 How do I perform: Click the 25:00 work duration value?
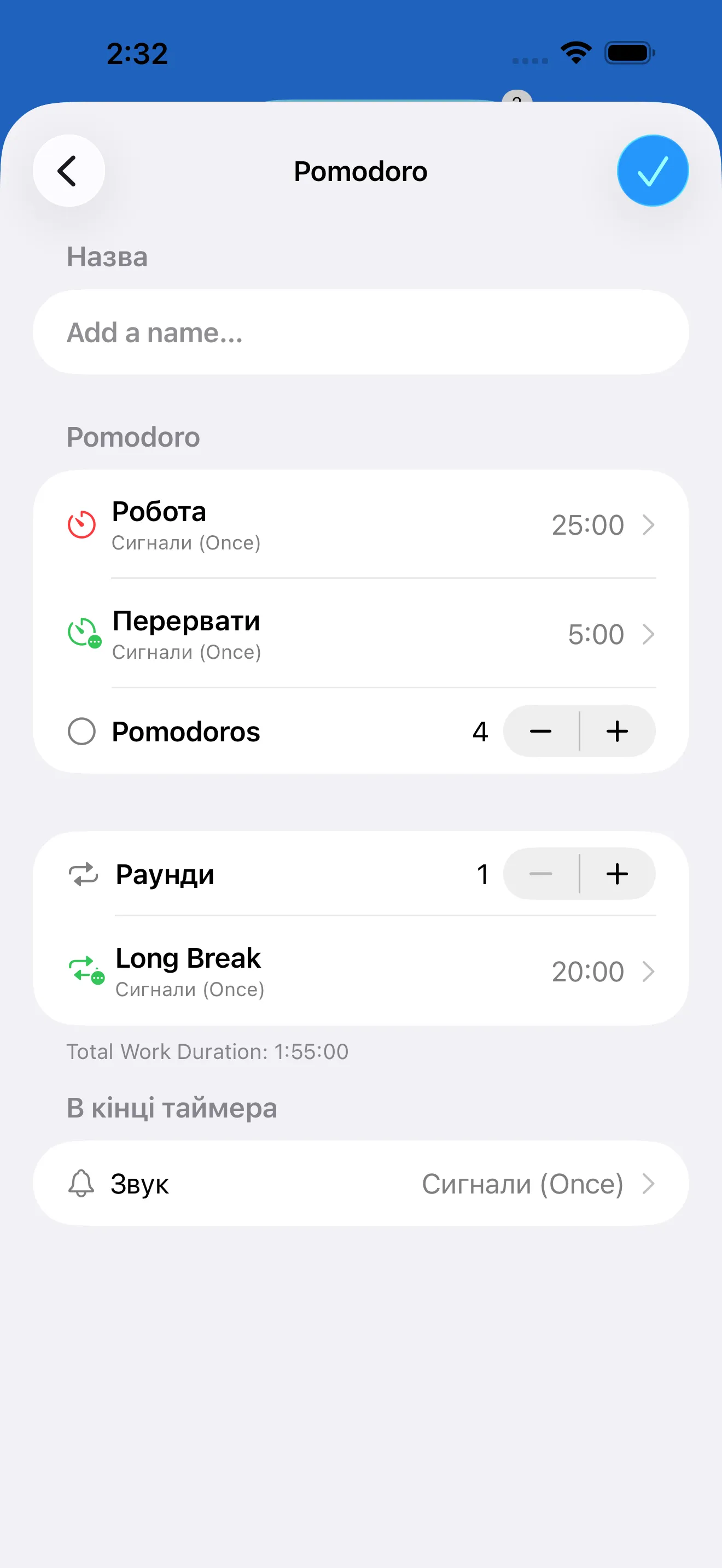[587, 525]
